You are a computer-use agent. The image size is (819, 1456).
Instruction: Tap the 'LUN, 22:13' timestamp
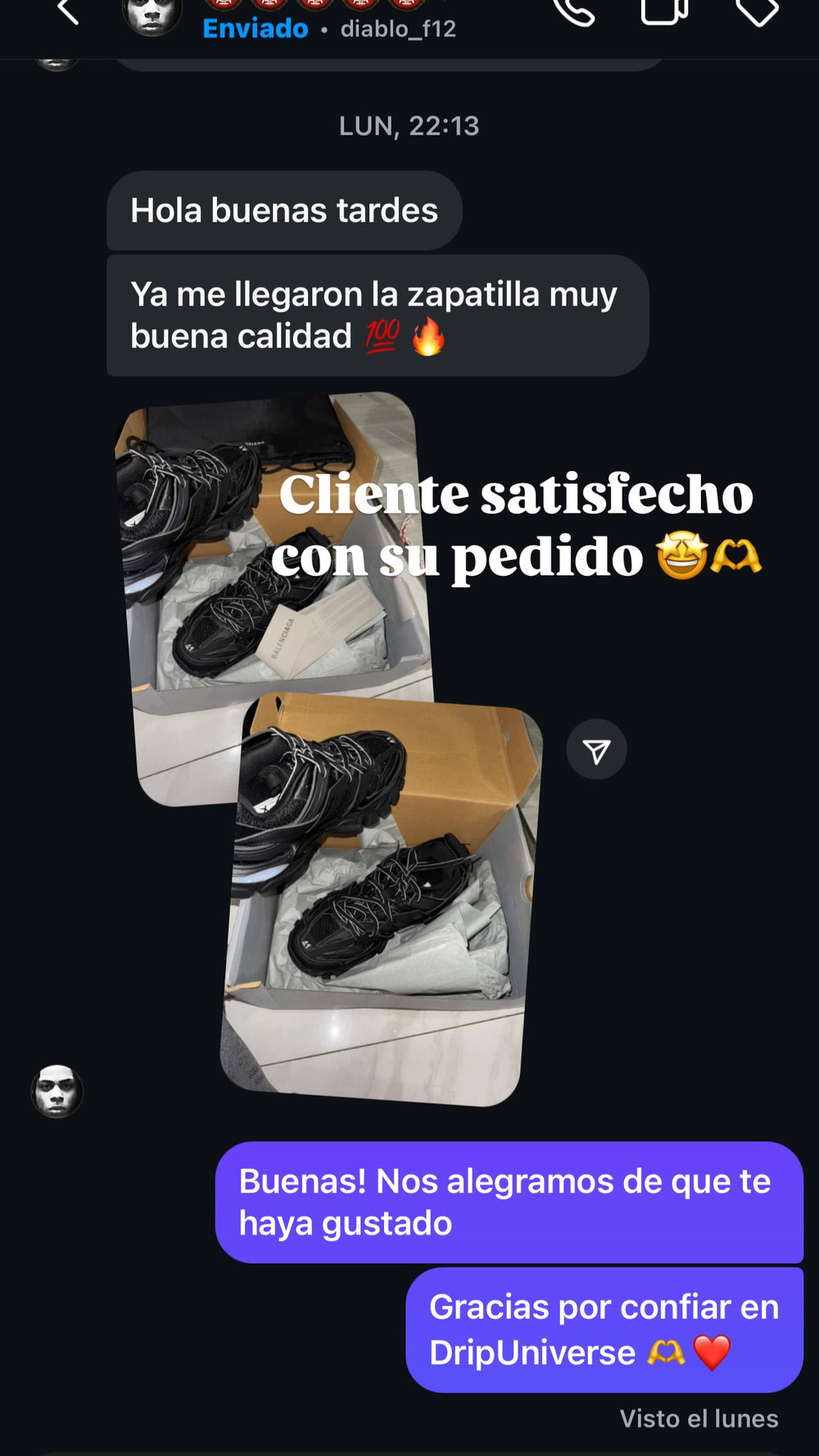pyautogui.click(x=409, y=126)
